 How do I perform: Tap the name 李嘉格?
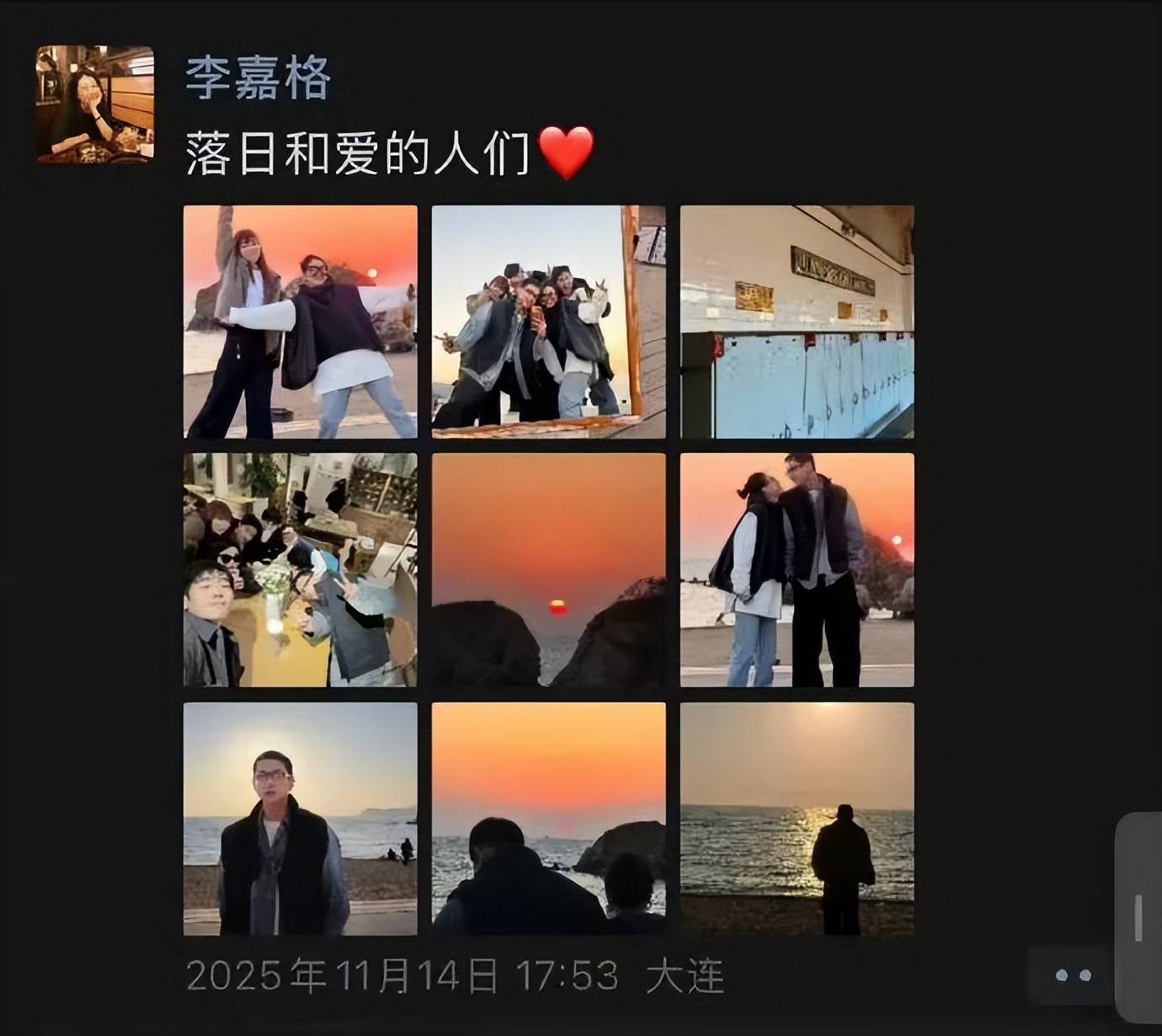coord(258,77)
